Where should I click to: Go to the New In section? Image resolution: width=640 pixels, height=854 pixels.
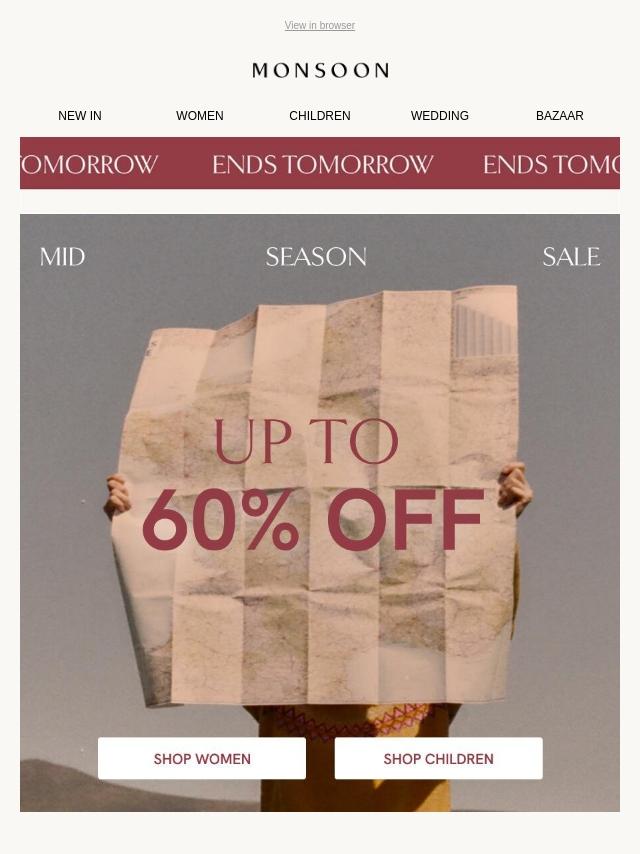pos(80,116)
